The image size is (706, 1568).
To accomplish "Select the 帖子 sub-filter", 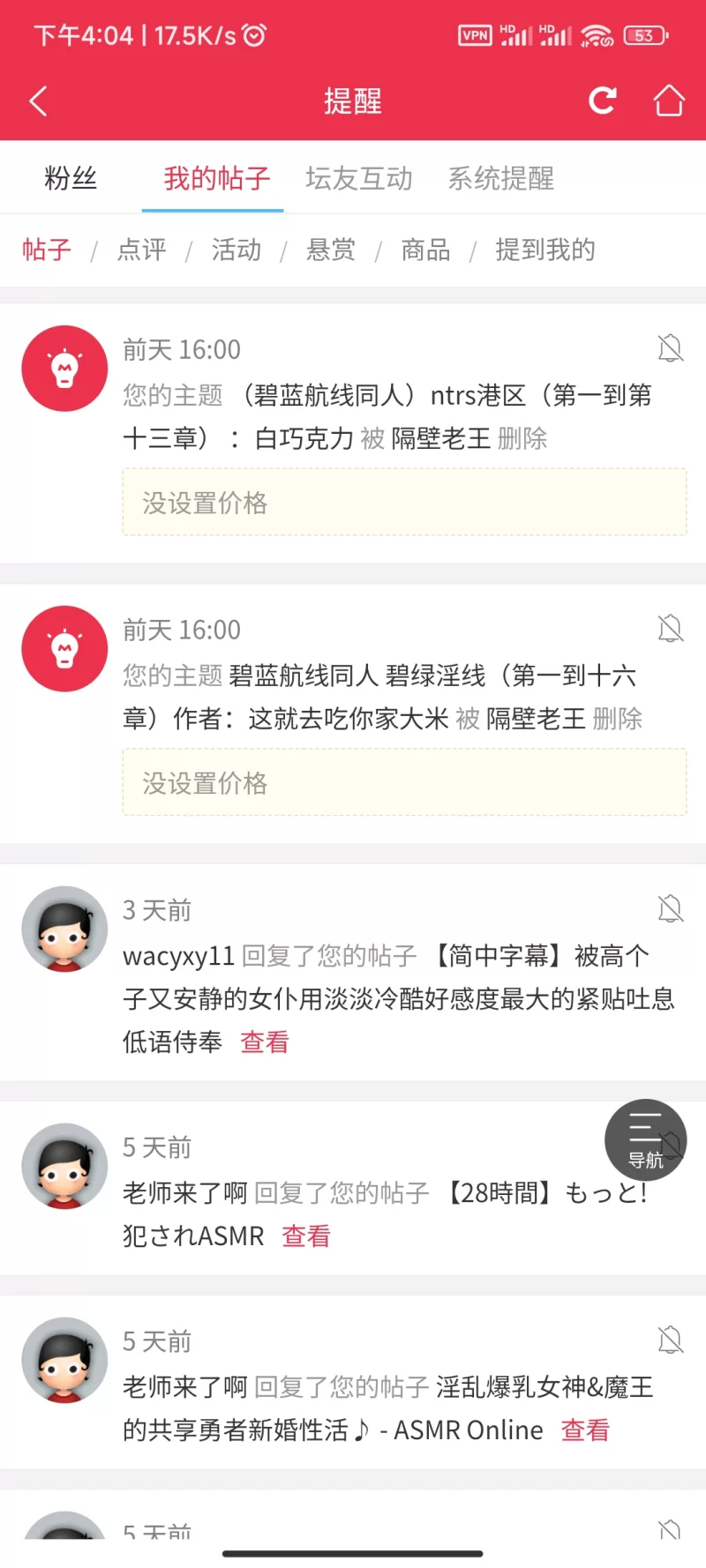I will tap(47, 250).
